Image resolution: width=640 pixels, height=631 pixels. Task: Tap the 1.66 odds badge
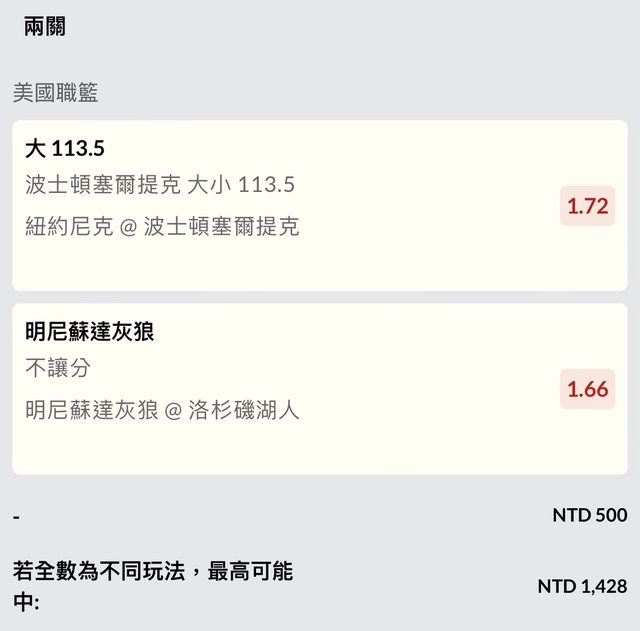pyautogui.click(x=587, y=389)
